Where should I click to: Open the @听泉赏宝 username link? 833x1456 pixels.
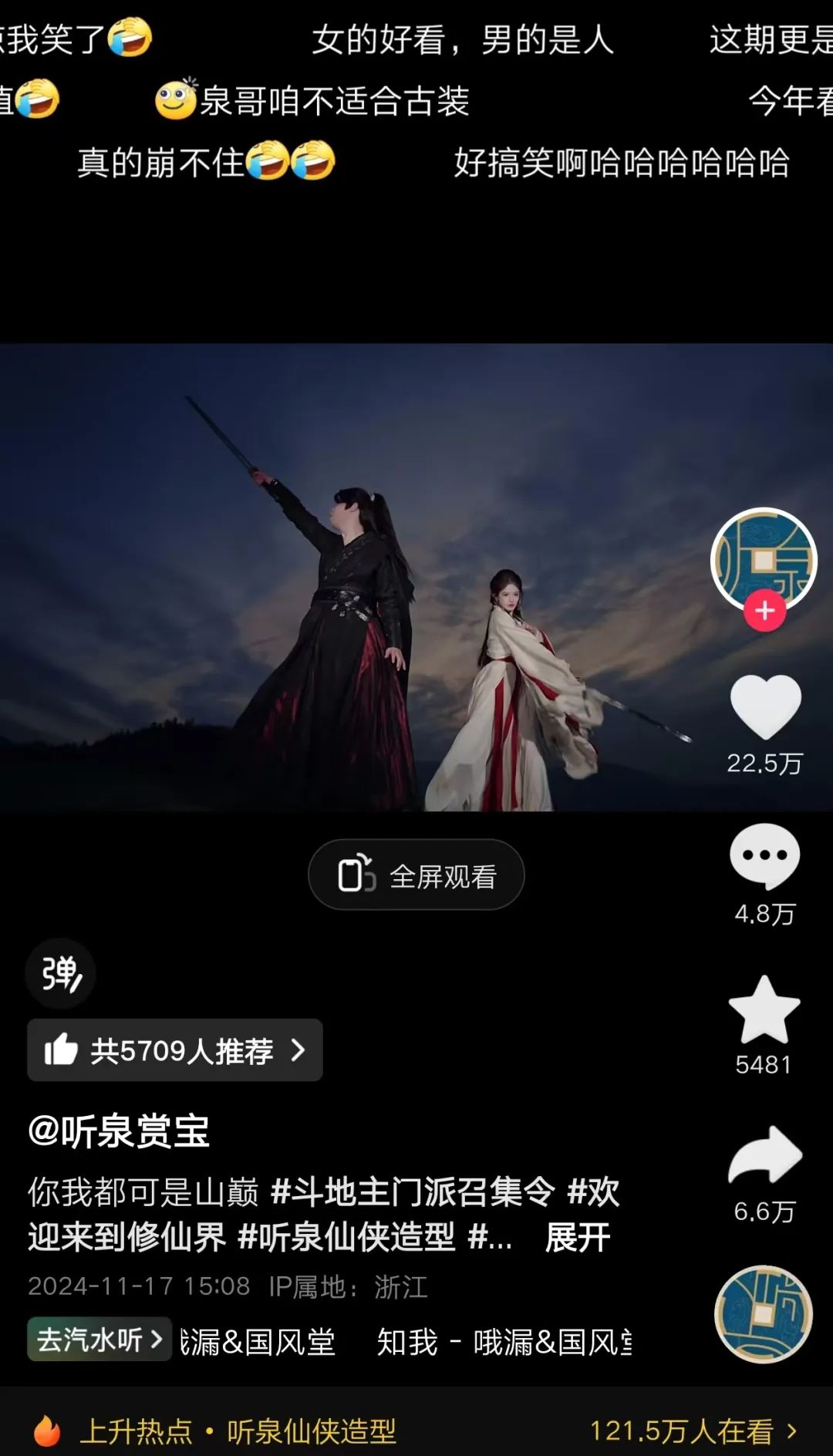coord(119,1131)
